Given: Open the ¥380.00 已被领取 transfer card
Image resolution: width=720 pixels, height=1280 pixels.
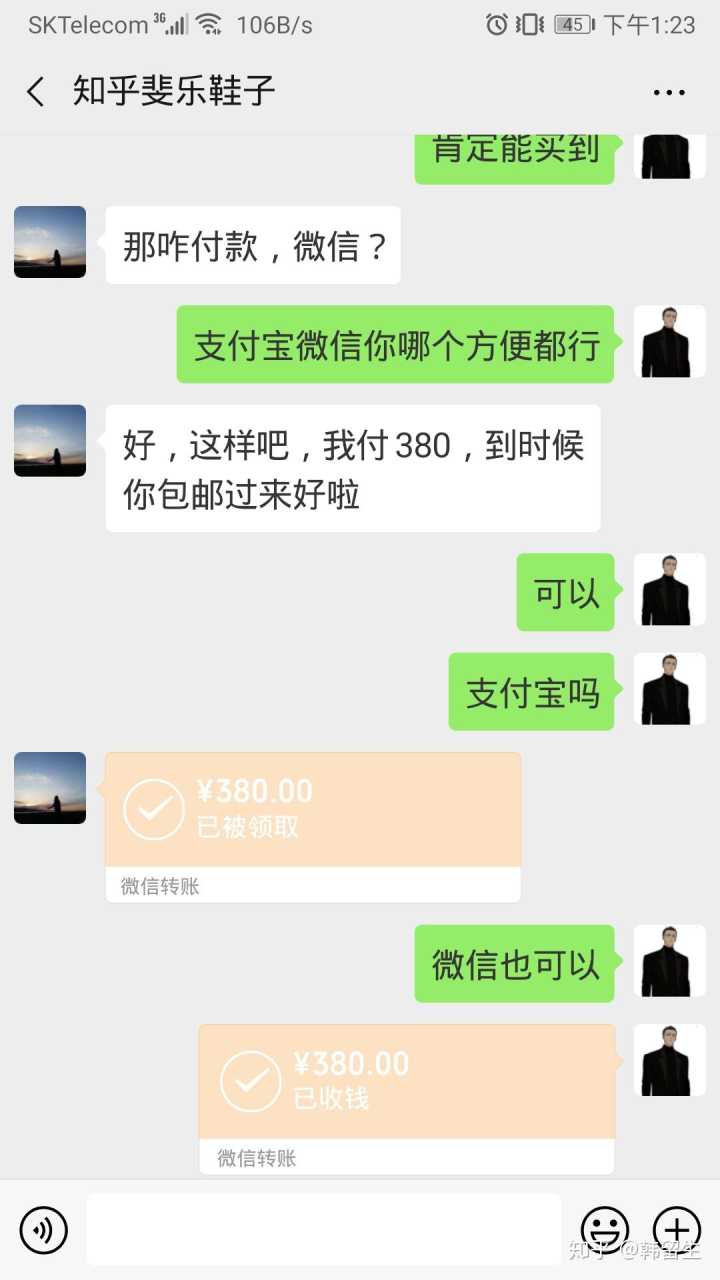Looking at the screenshot, I should 312,826.
